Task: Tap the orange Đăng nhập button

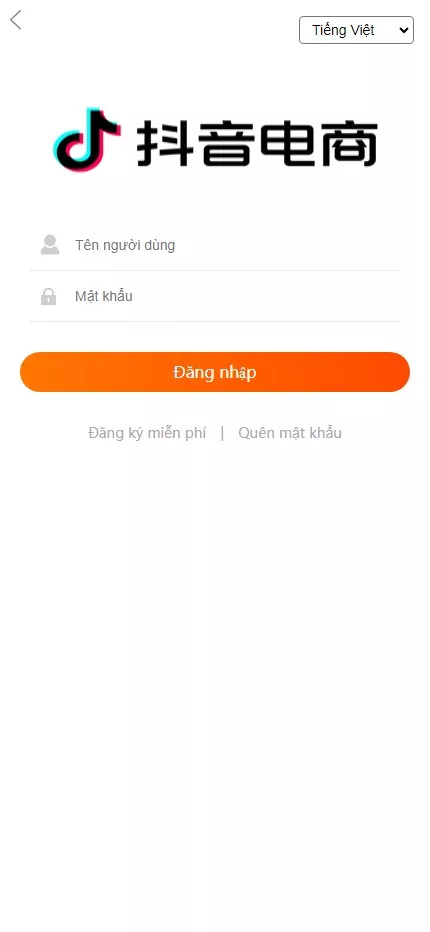Action: point(215,372)
